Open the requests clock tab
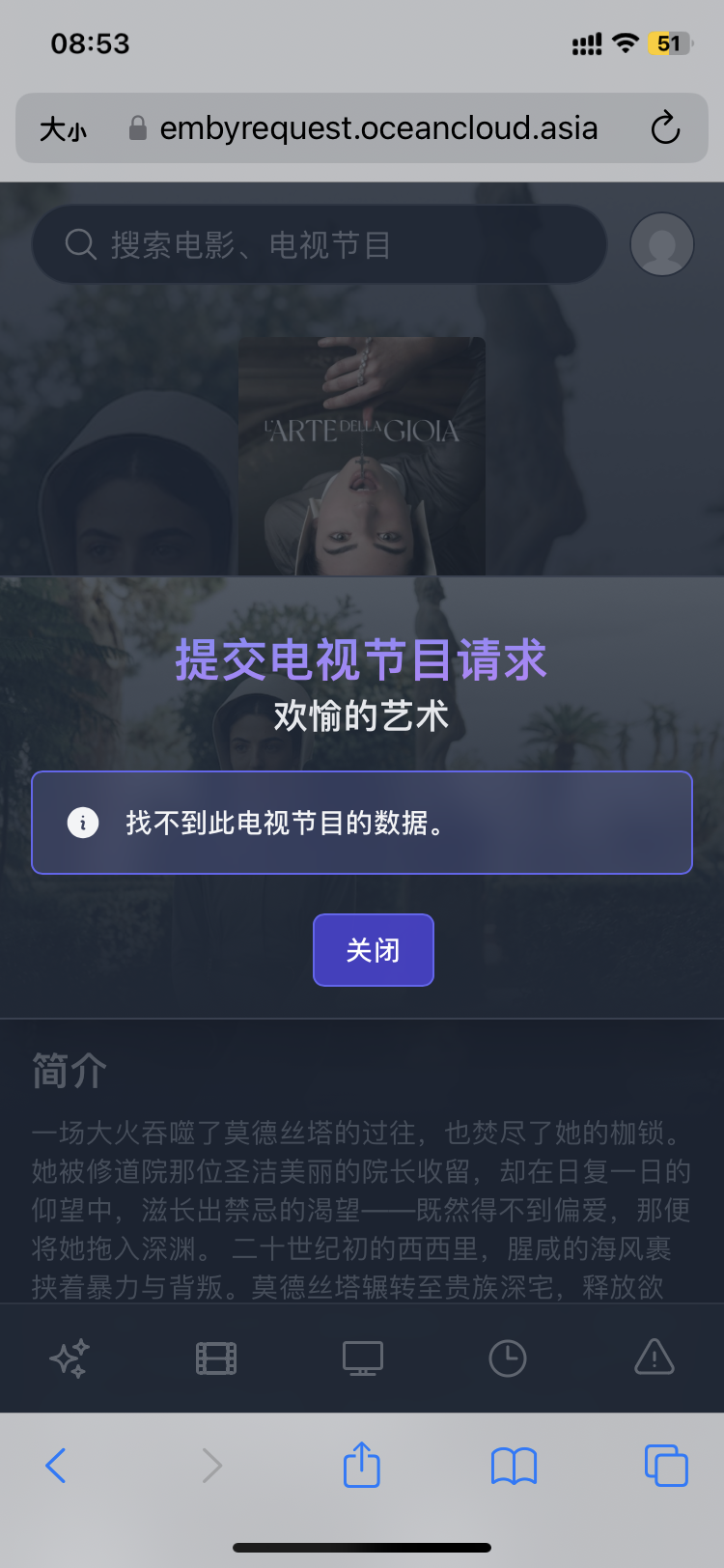Image resolution: width=724 pixels, height=1568 pixels. click(508, 1358)
